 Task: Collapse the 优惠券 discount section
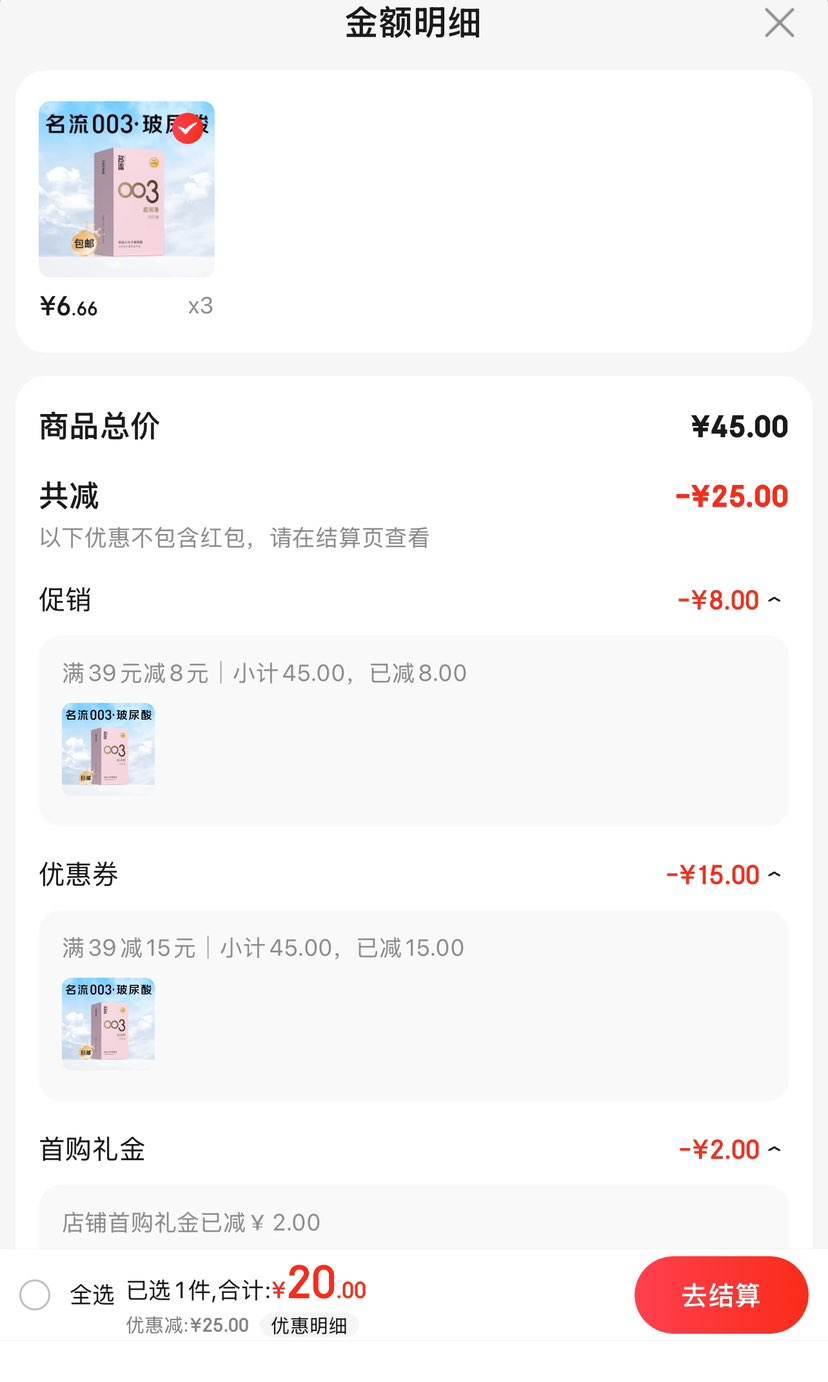(774, 875)
